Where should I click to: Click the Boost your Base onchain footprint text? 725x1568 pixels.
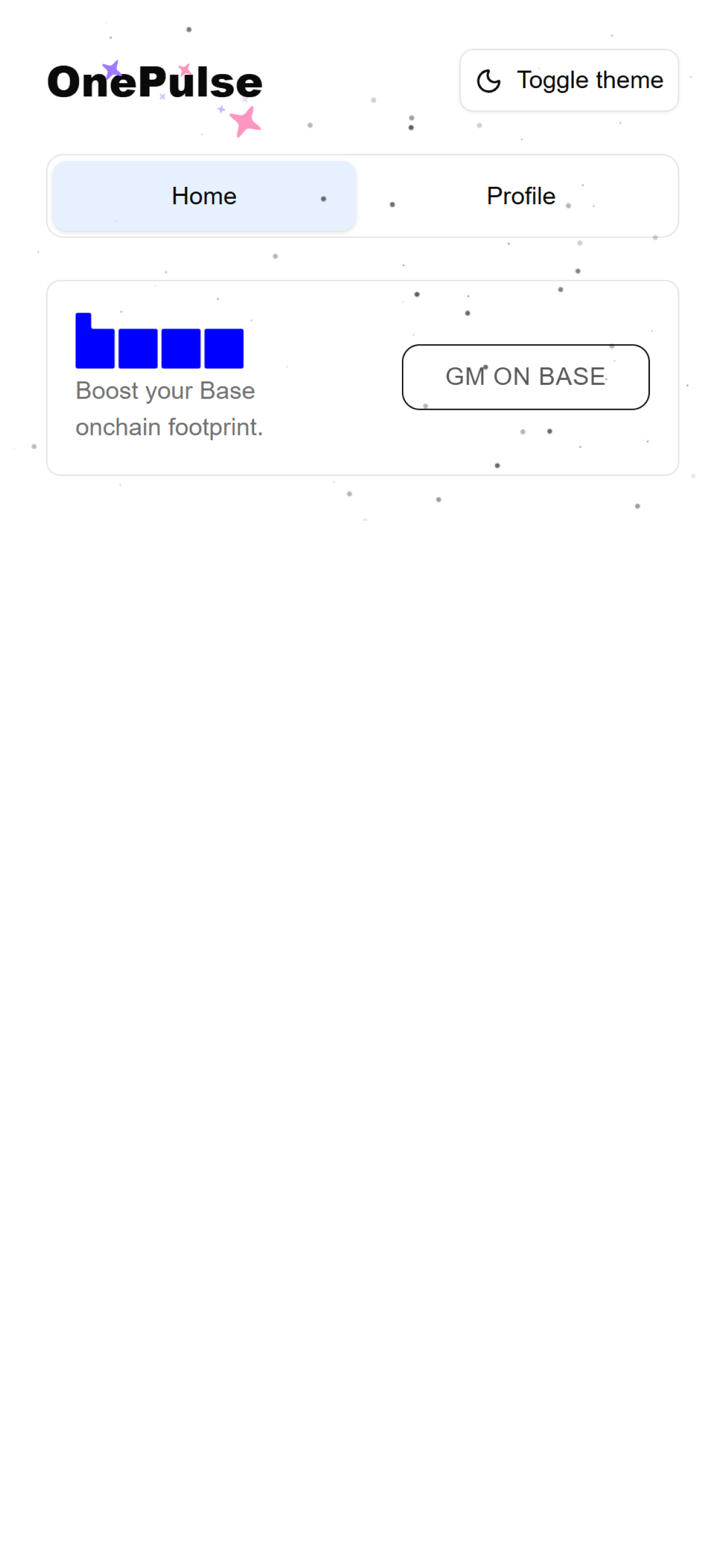(165, 408)
